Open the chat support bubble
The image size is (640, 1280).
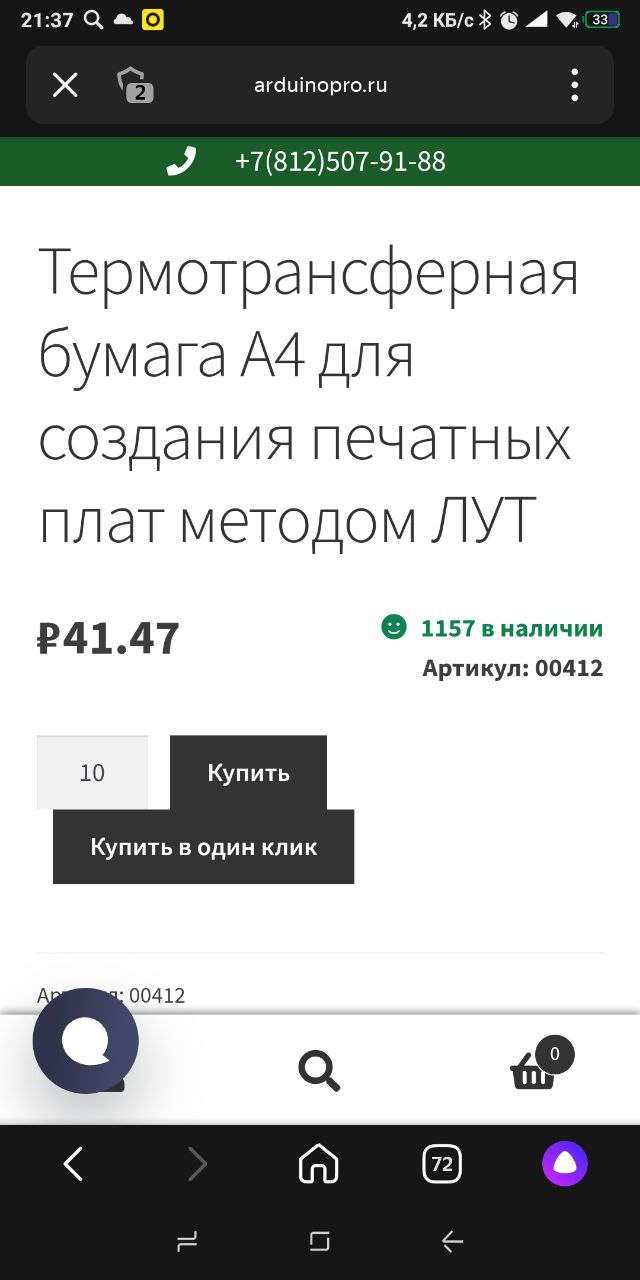click(x=85, y=1041)
